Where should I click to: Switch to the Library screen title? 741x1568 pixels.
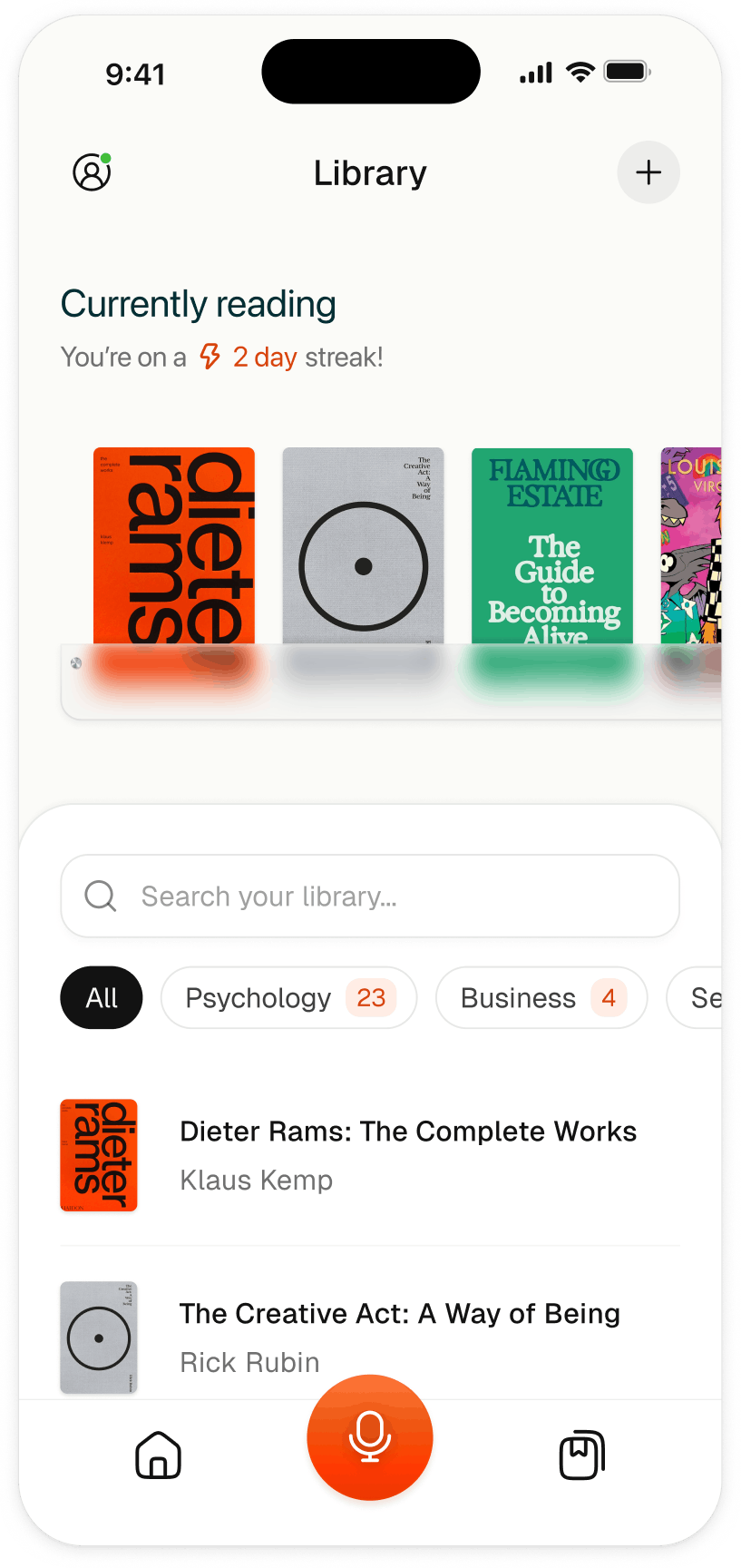369,172
